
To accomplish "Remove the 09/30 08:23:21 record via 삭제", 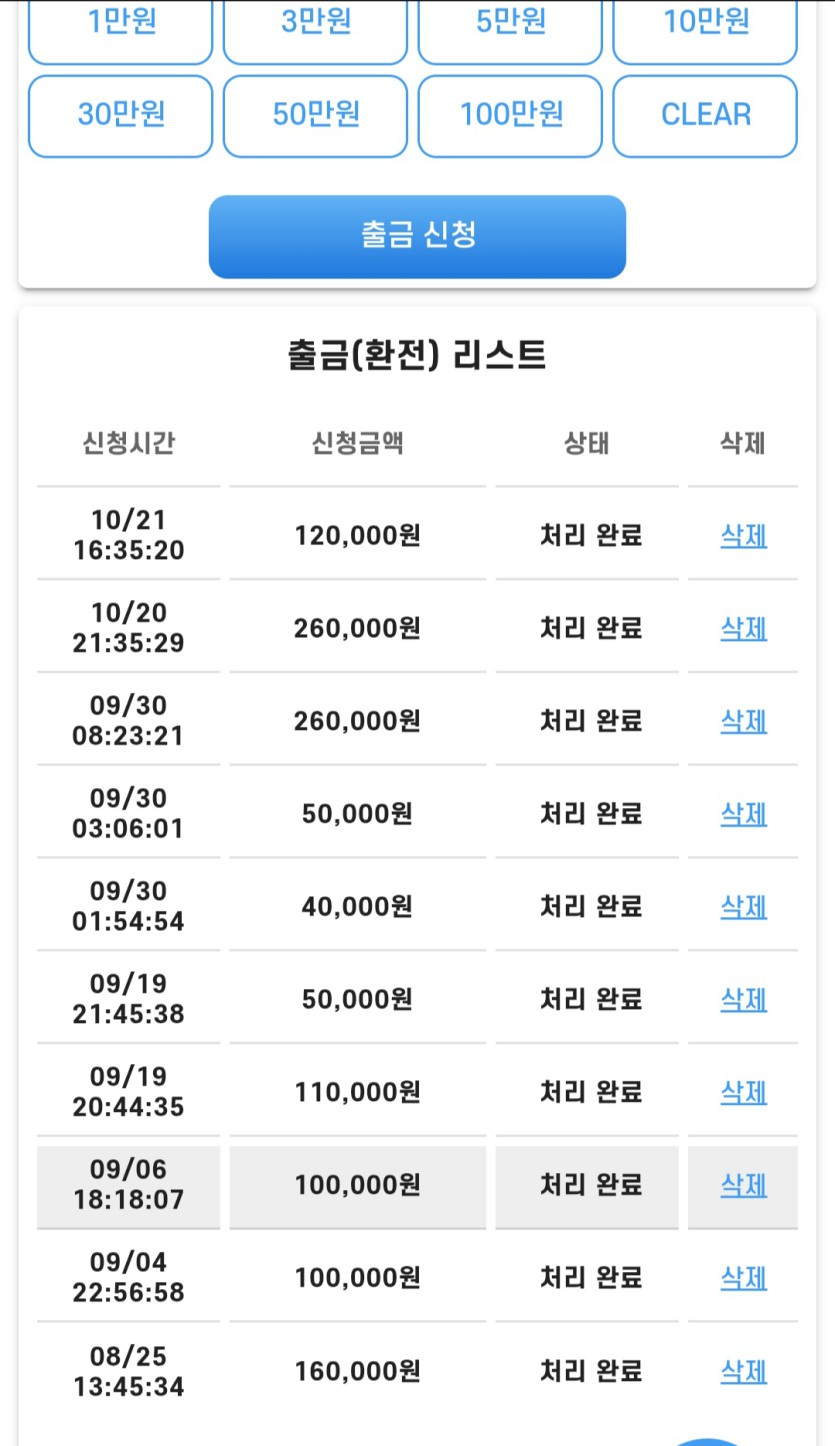I will [743, 721].
